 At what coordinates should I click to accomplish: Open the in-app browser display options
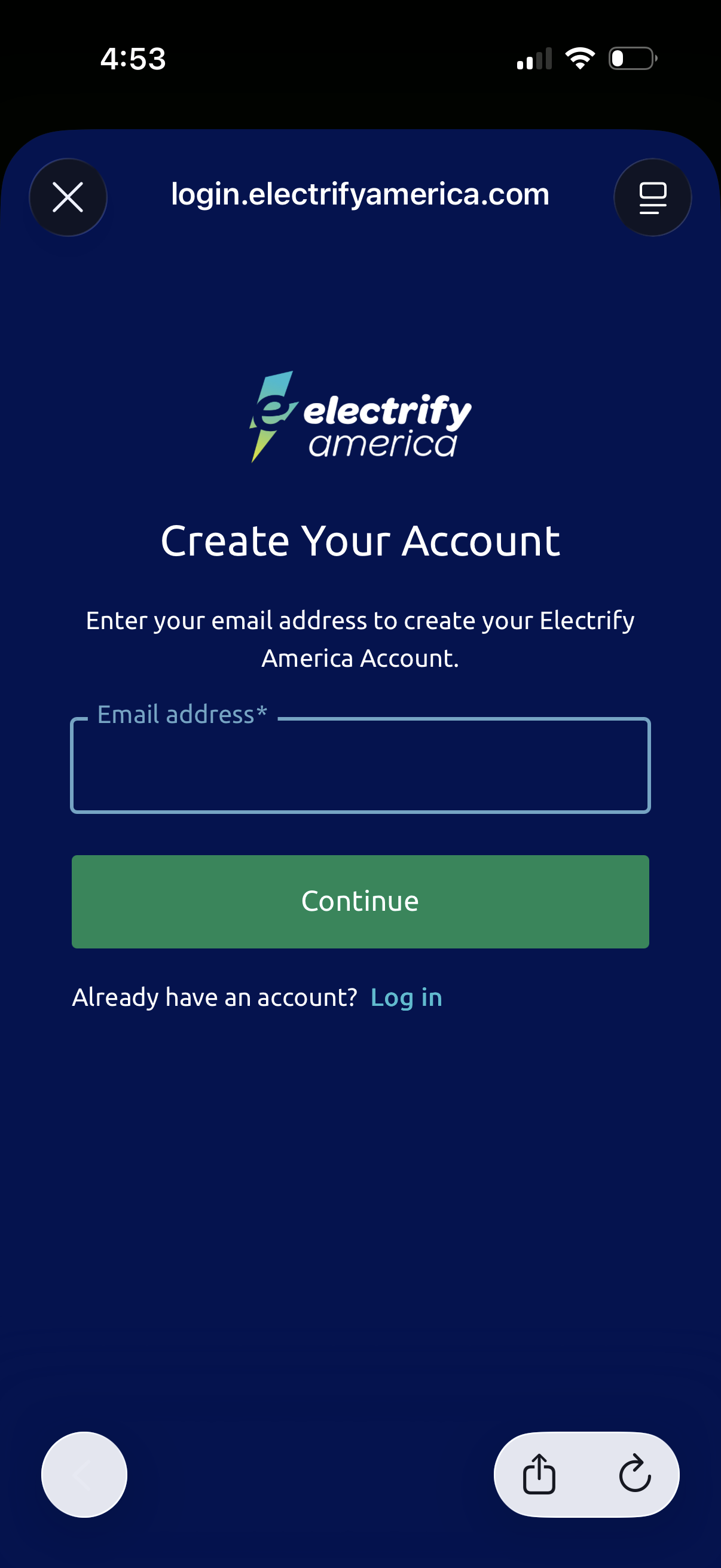[652, 197]
